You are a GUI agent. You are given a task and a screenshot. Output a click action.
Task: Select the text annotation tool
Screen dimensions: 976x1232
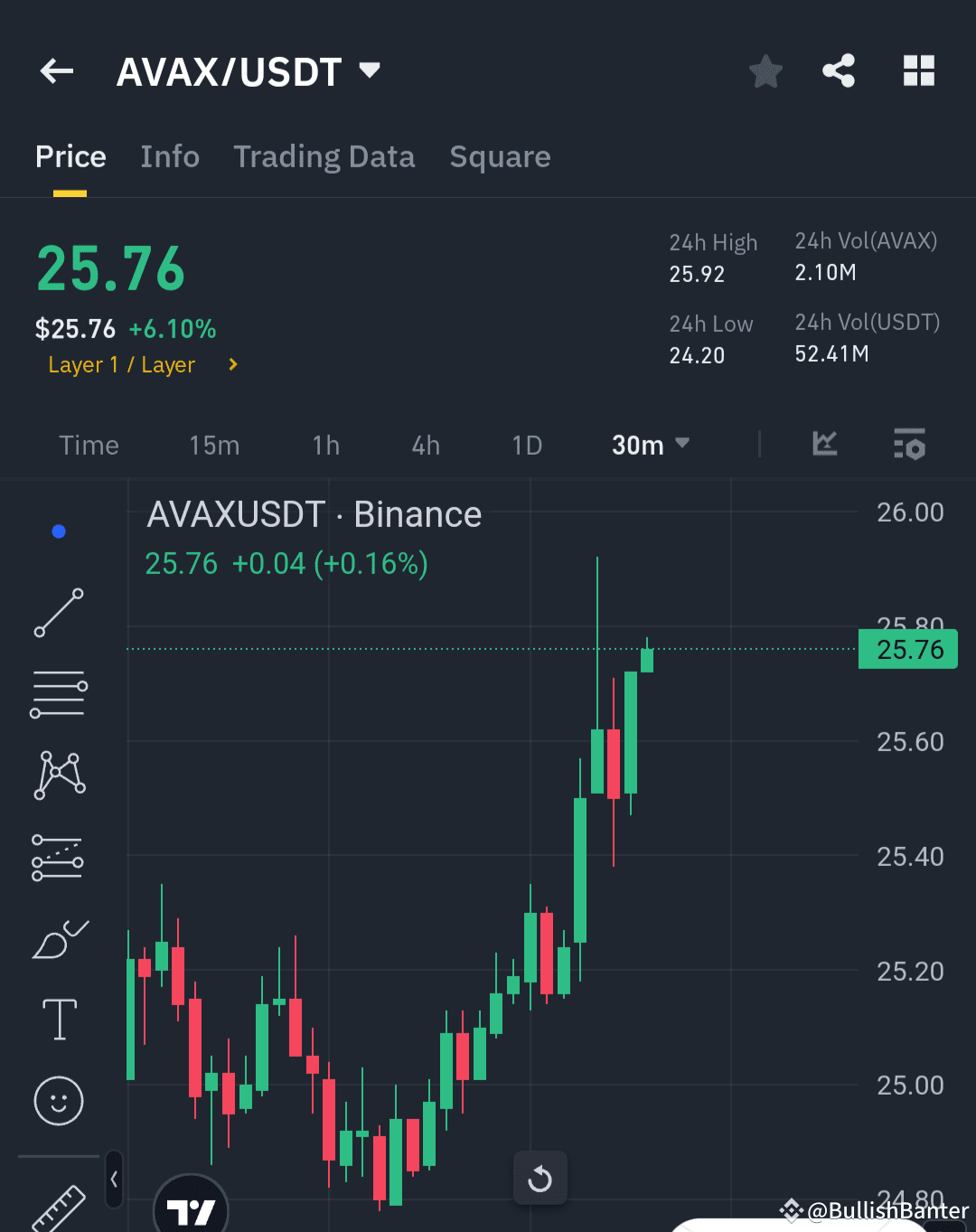59,1019
